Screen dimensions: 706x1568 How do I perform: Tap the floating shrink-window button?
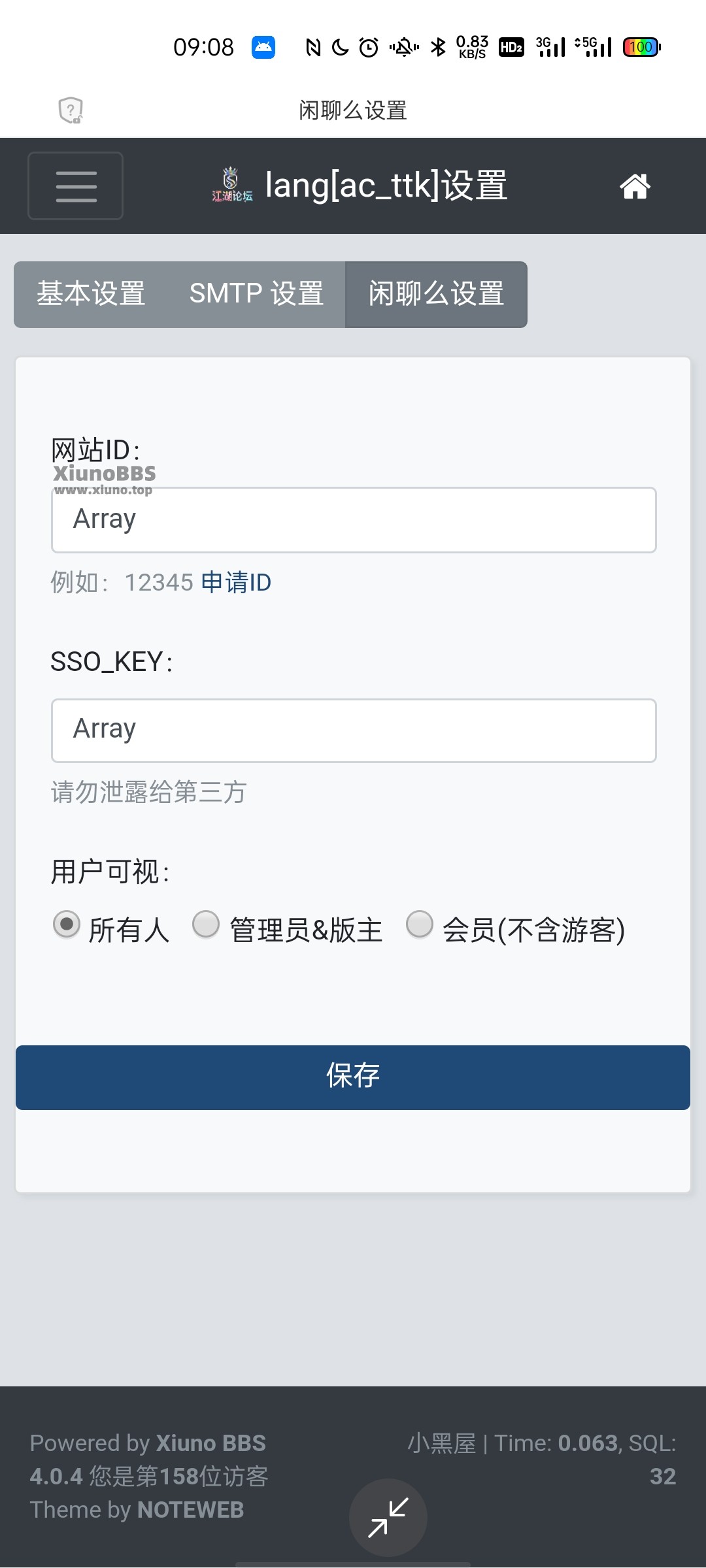[388, 1518]
